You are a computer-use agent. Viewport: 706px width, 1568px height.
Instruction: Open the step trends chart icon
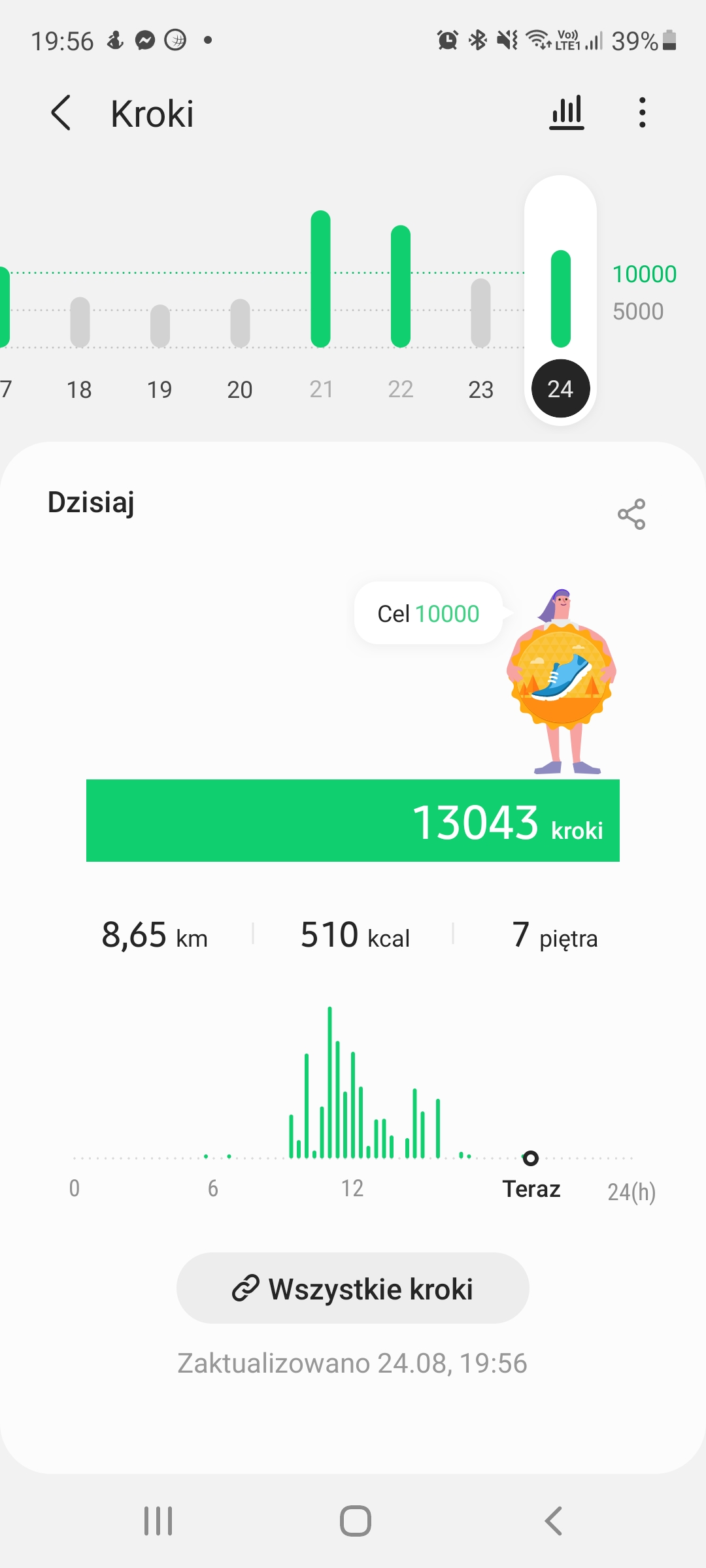click(x=566, y=113)
